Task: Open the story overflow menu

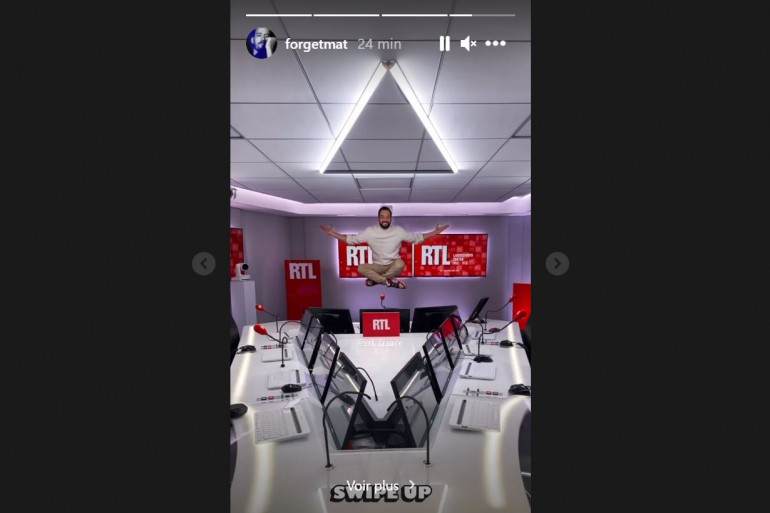Action: coord(496,44)
